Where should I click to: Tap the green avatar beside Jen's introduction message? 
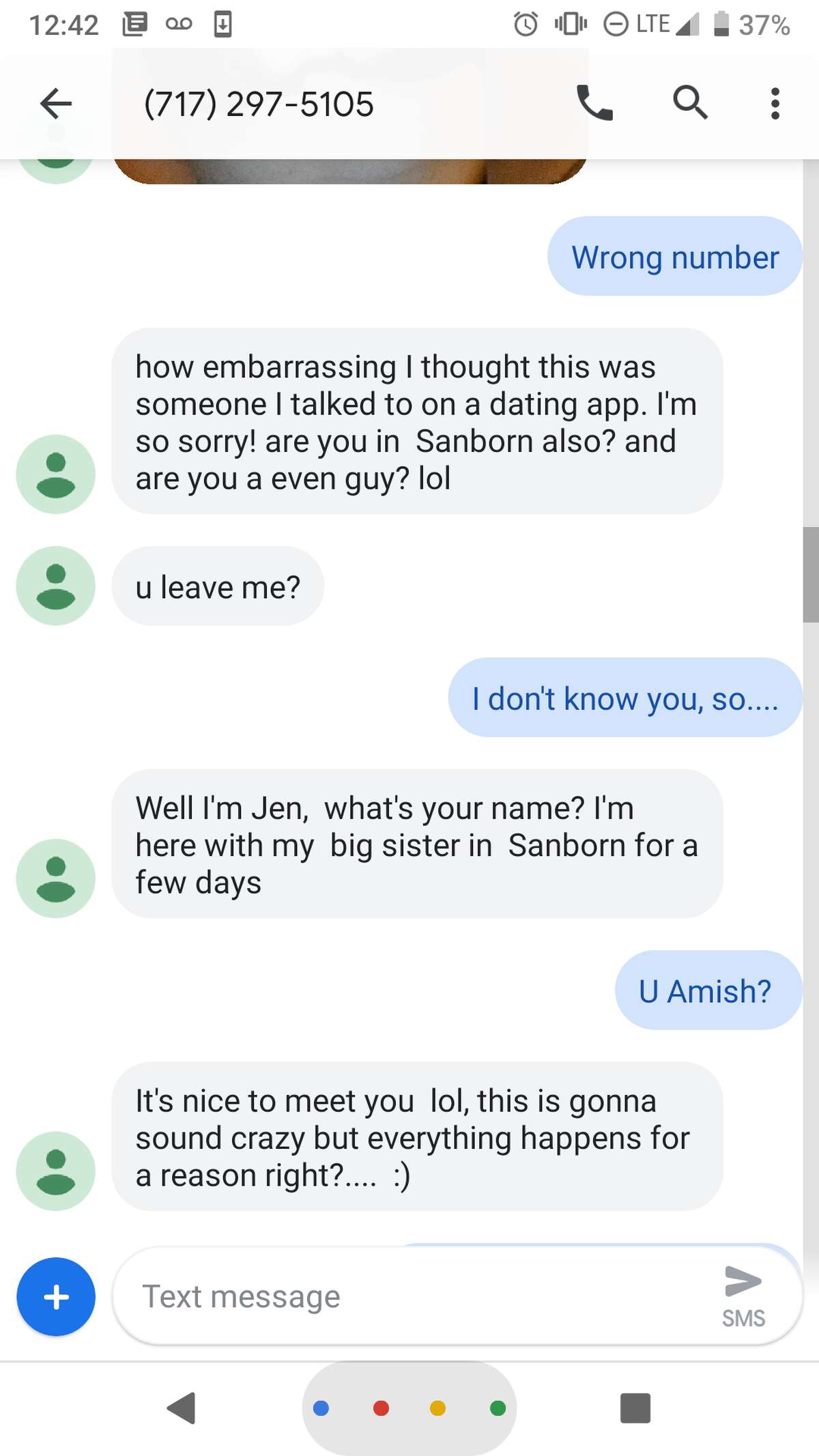click(x=55, y=878)
